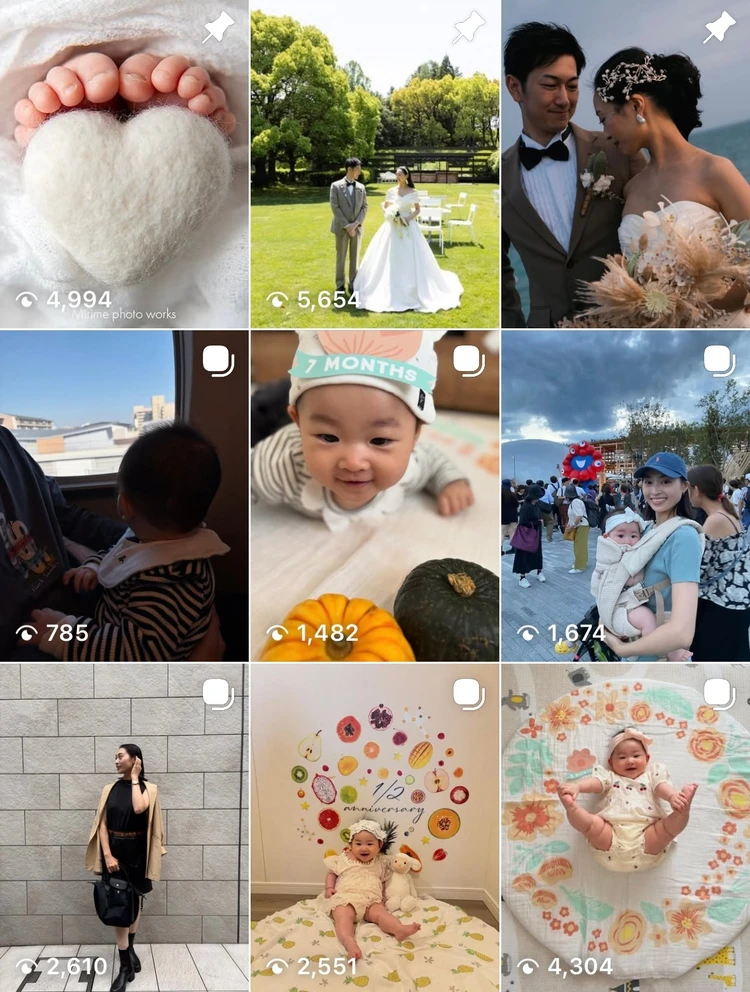View the 7 months baby post

tap(375, 496)
